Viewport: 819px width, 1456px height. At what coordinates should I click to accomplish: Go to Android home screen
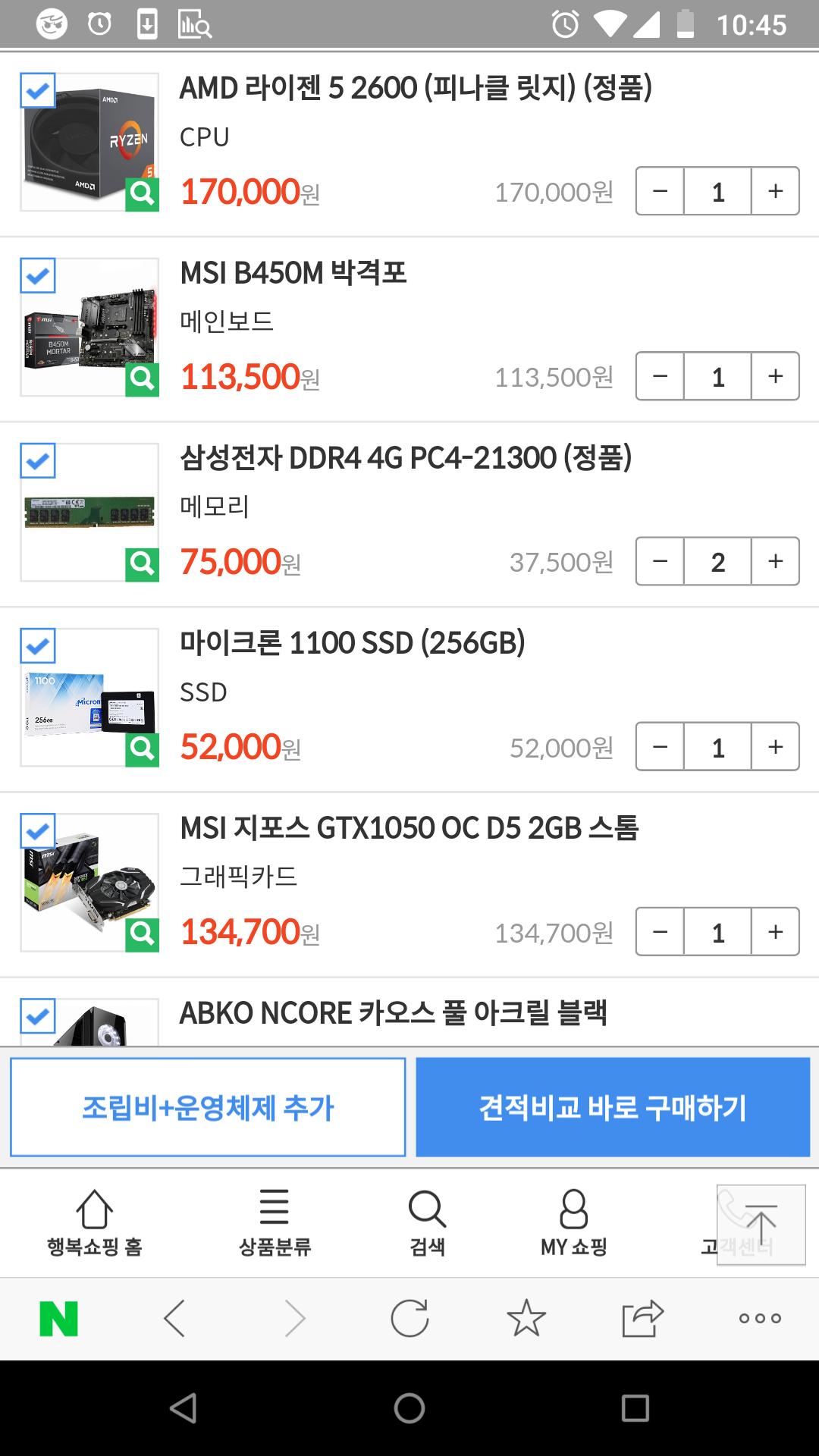tap(409, 1408)
